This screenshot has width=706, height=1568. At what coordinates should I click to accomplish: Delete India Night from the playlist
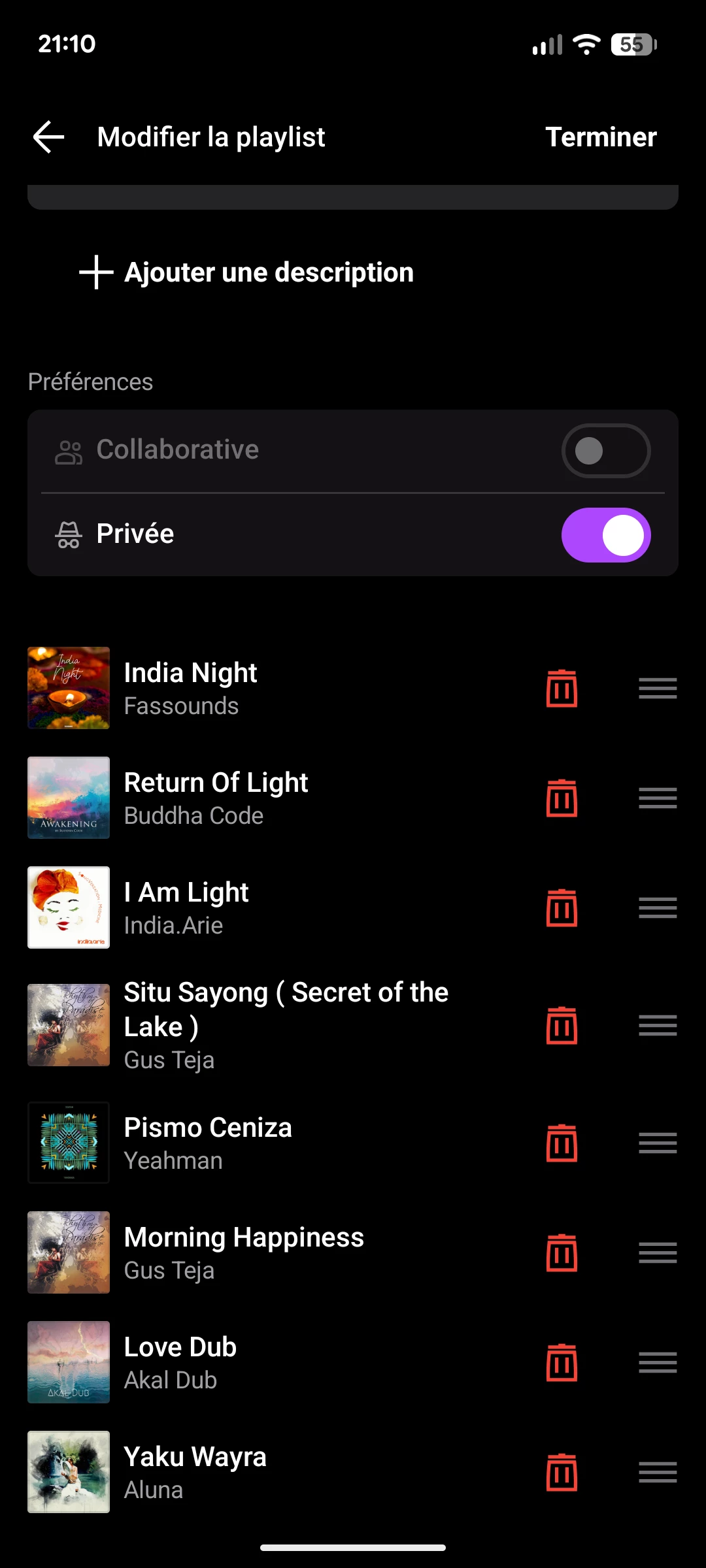(x=562, y=689)
